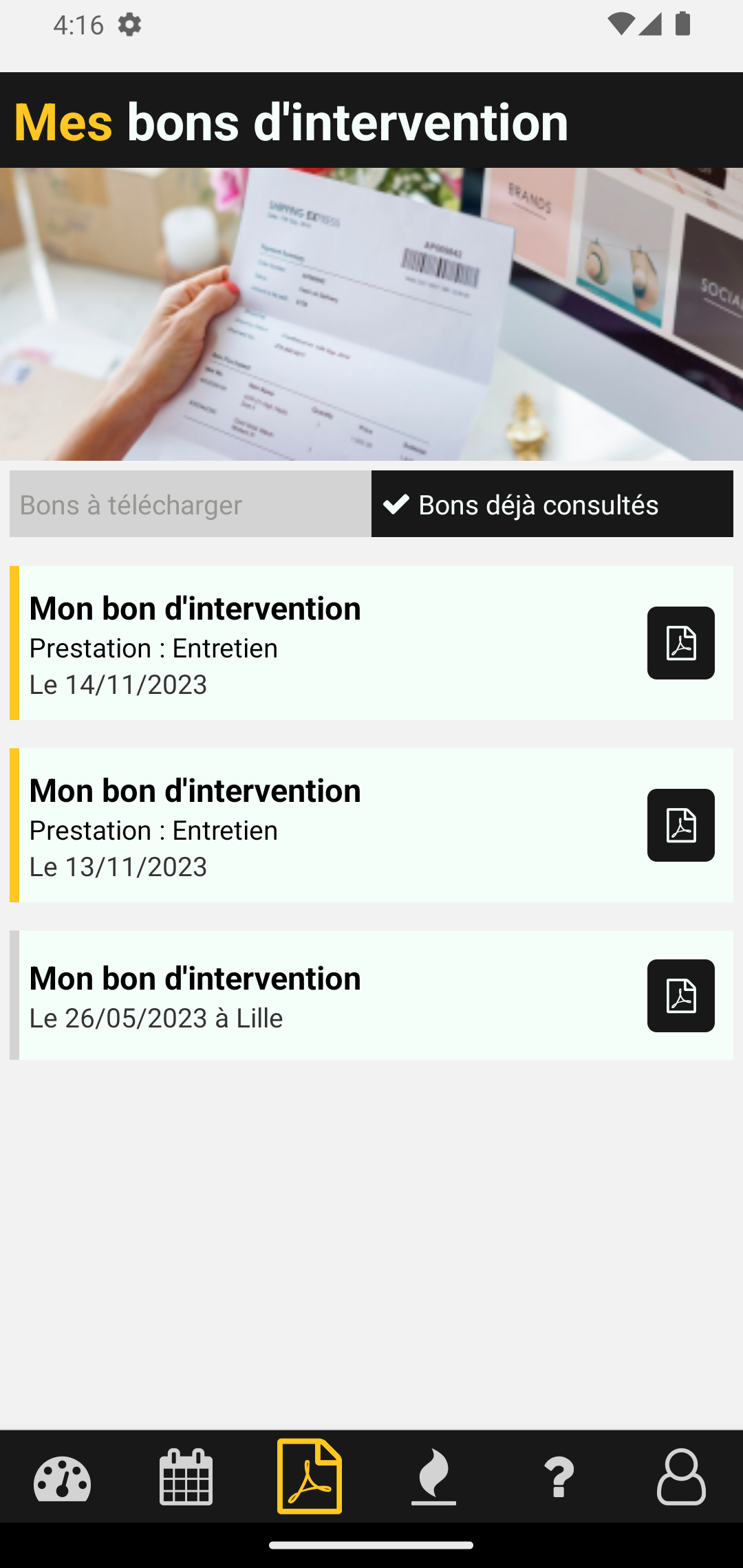Download the PDF for the 14/11/2023 intervention

point(680,643)
